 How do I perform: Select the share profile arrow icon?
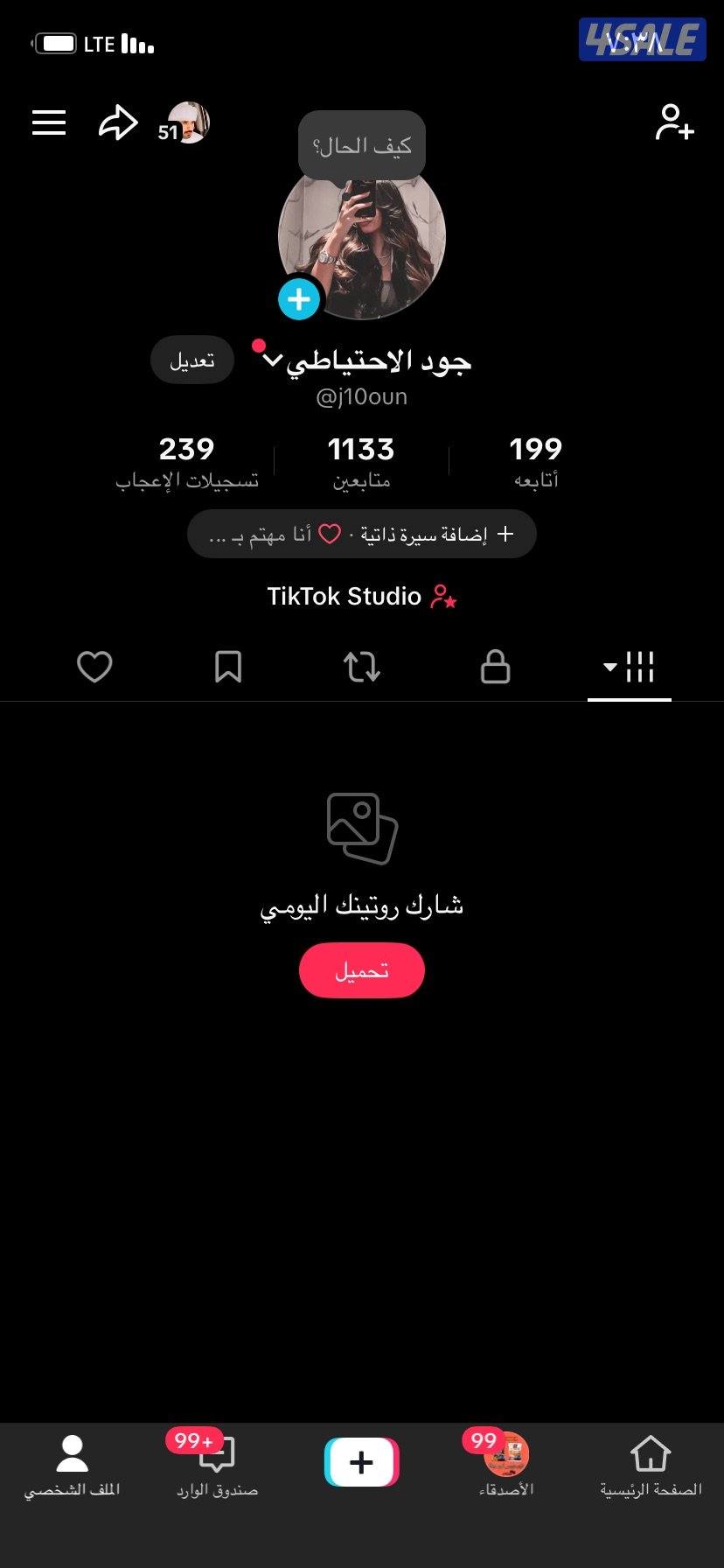pyautogui.click(x=117, y=122)
